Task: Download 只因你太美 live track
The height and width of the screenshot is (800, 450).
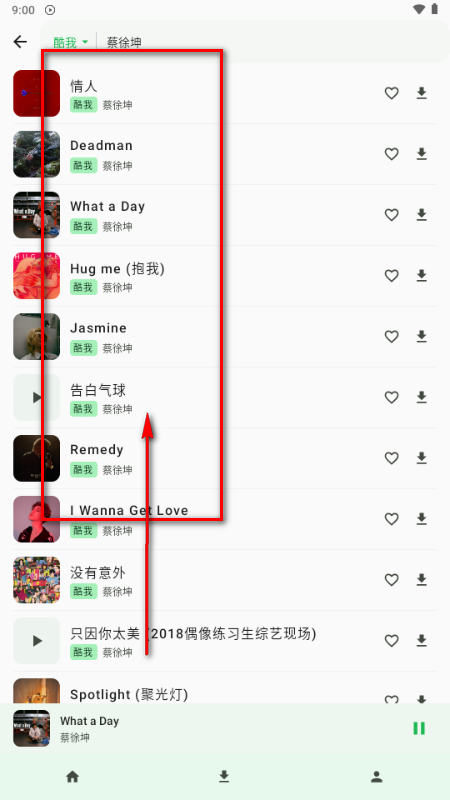Action: [x=421, y=640]
